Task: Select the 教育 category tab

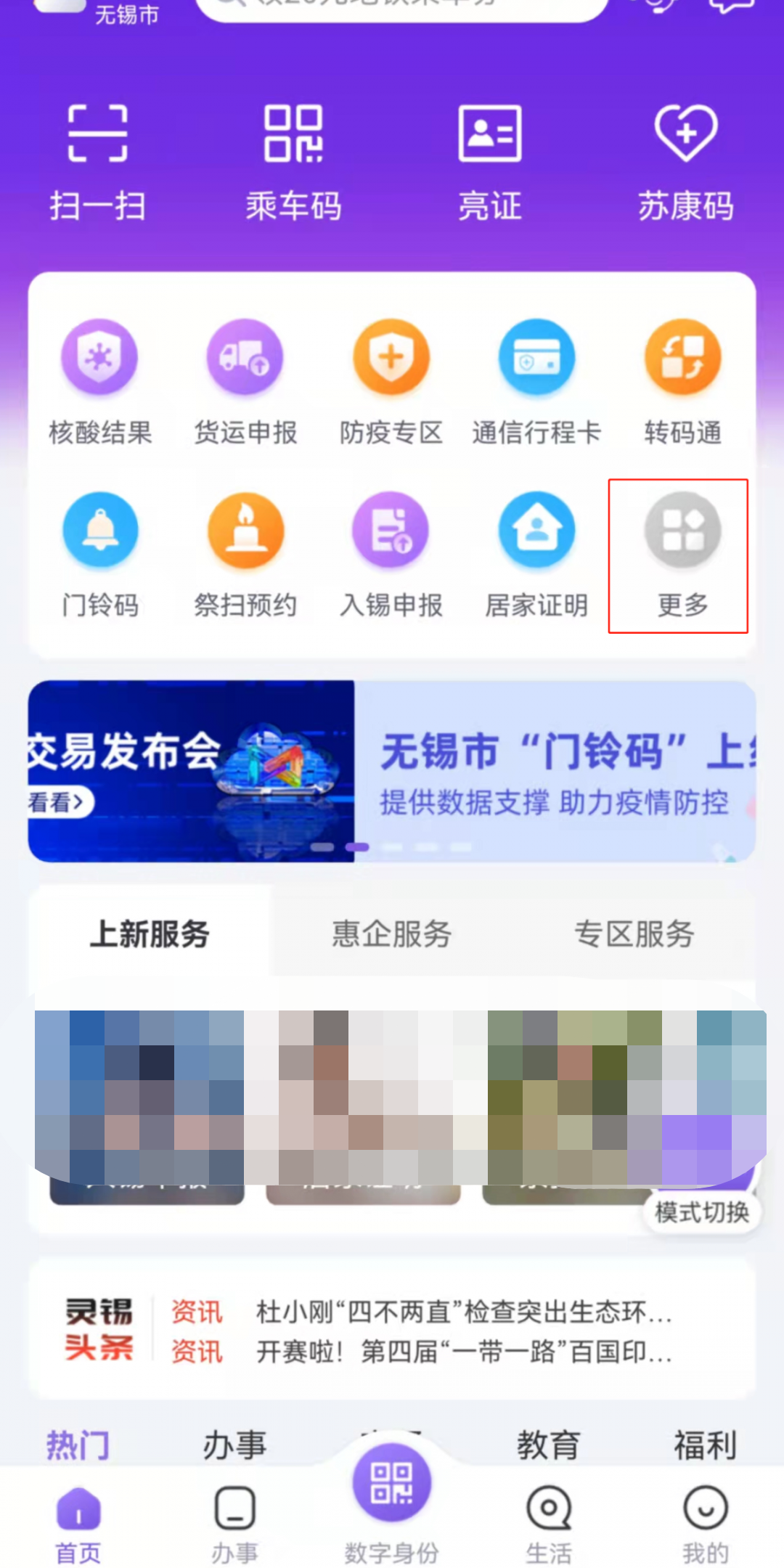Action: (x=548, y=1445)
